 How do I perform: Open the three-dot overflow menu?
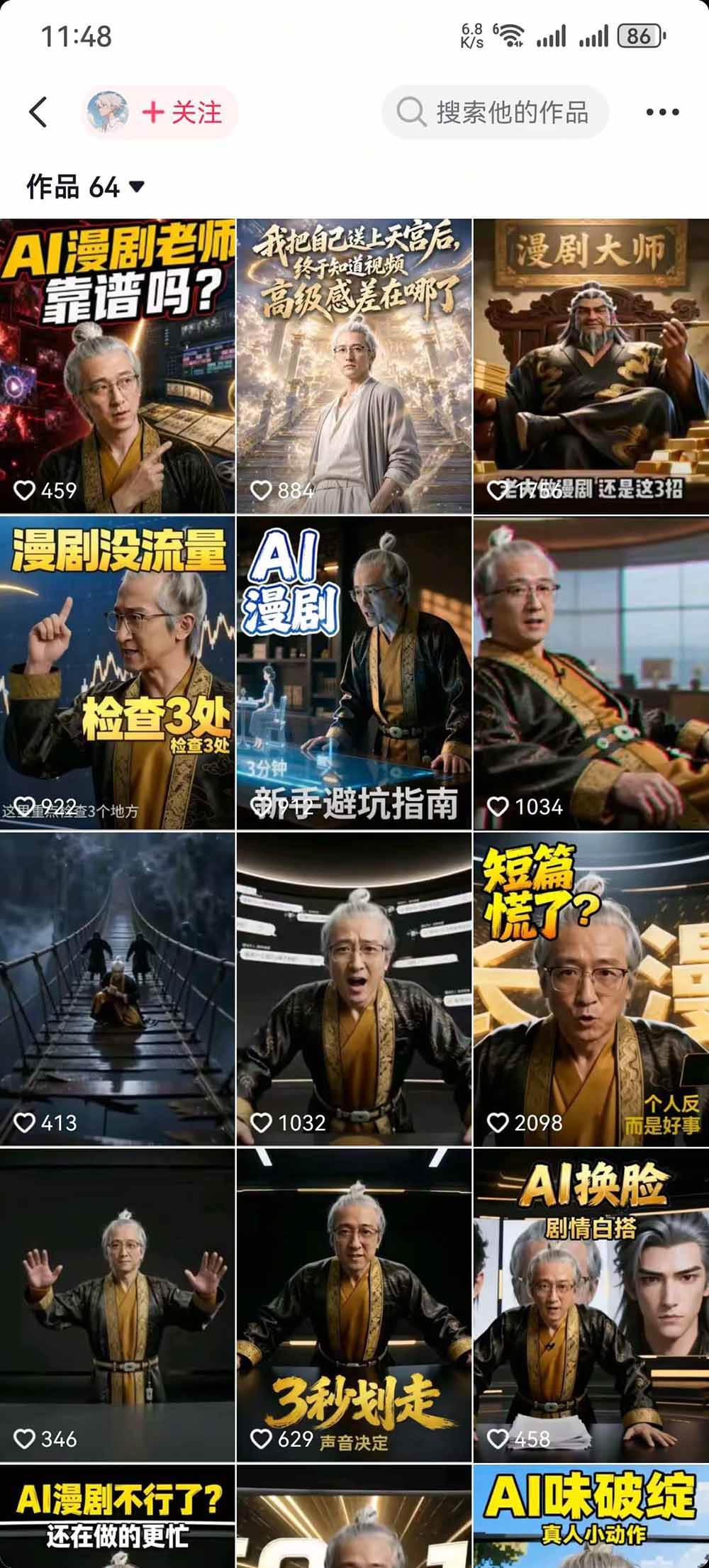(x=662, y=112)
